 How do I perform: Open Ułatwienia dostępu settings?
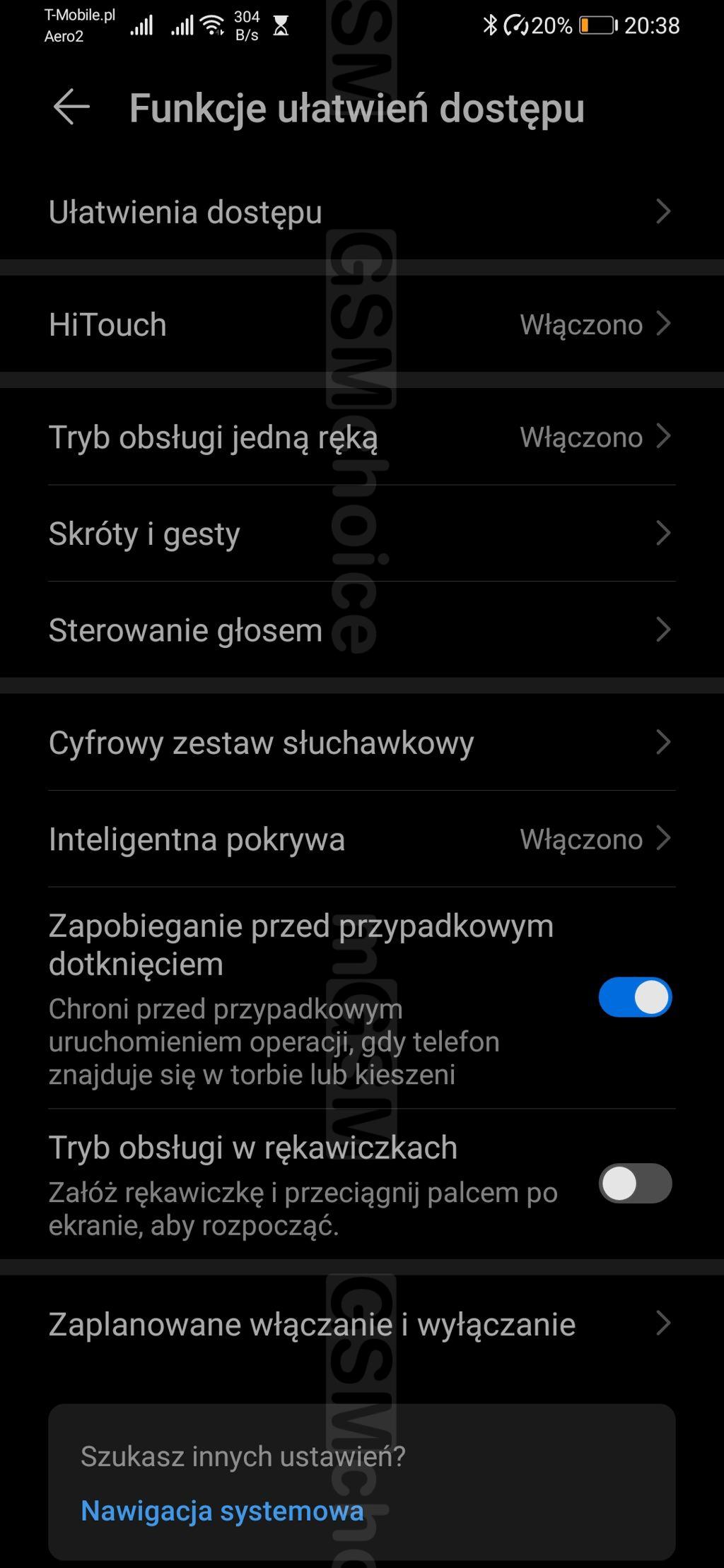tap(361, 211)
